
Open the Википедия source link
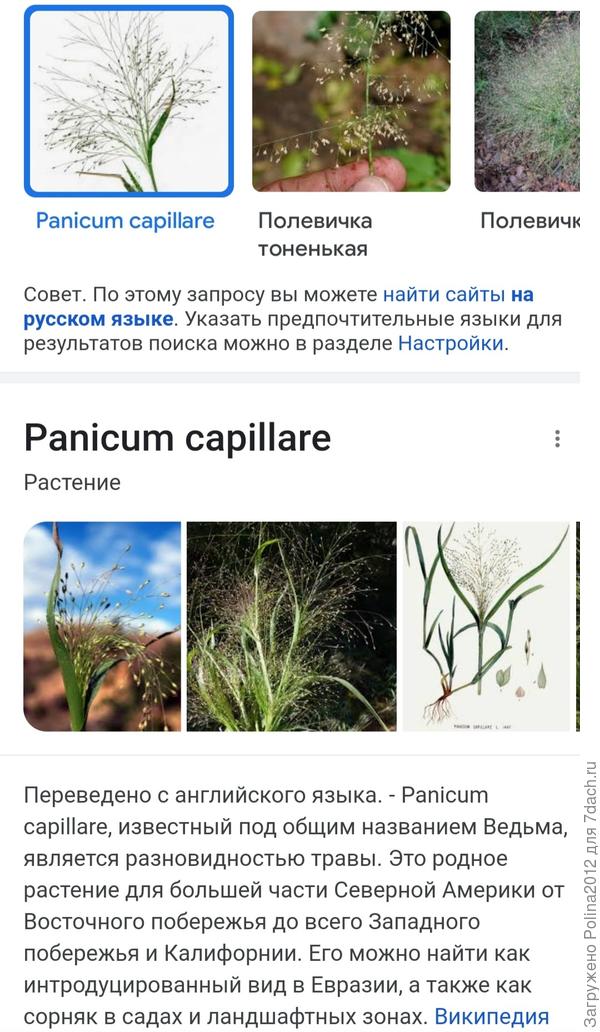tap(491, 1017)
